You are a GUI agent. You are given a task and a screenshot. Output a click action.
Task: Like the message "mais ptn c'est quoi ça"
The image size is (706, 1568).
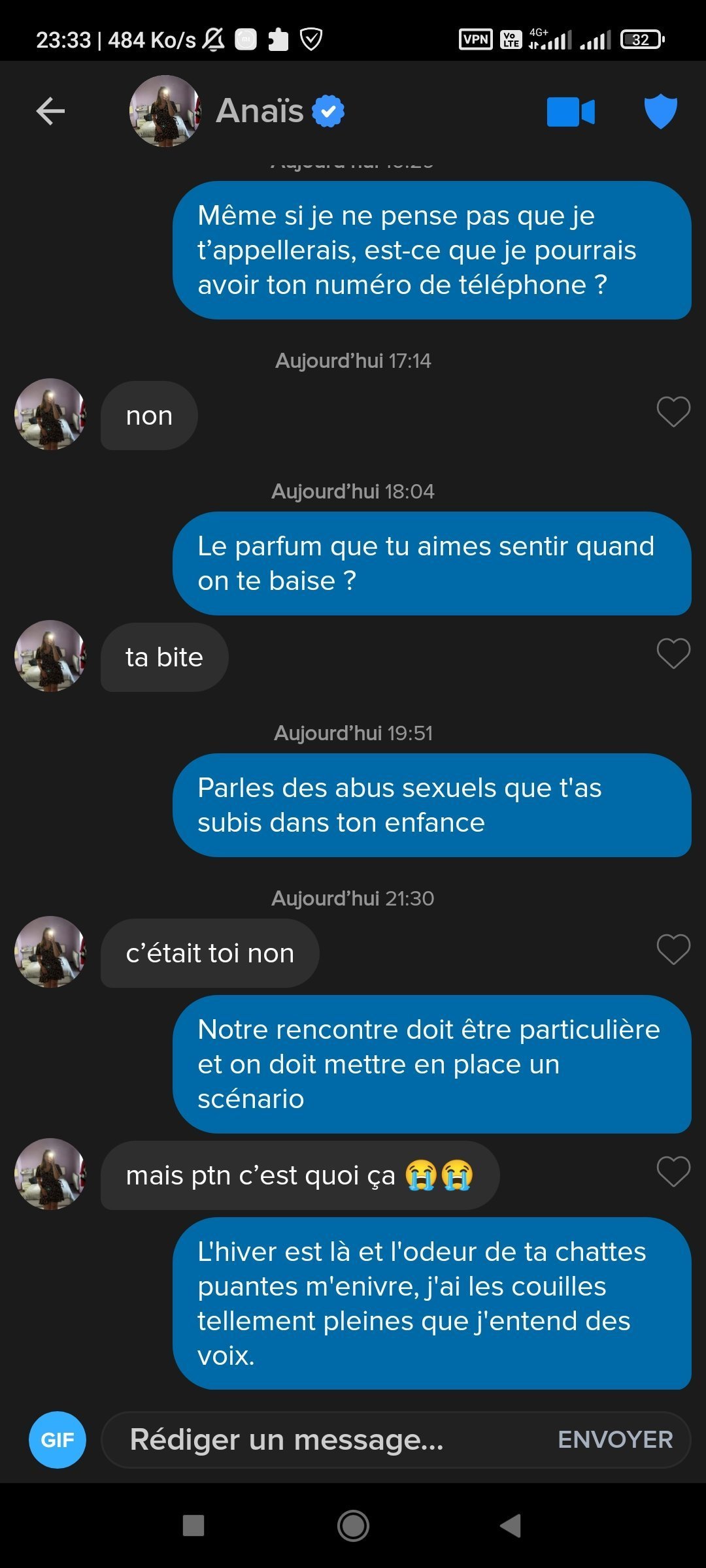(673, 1171)
